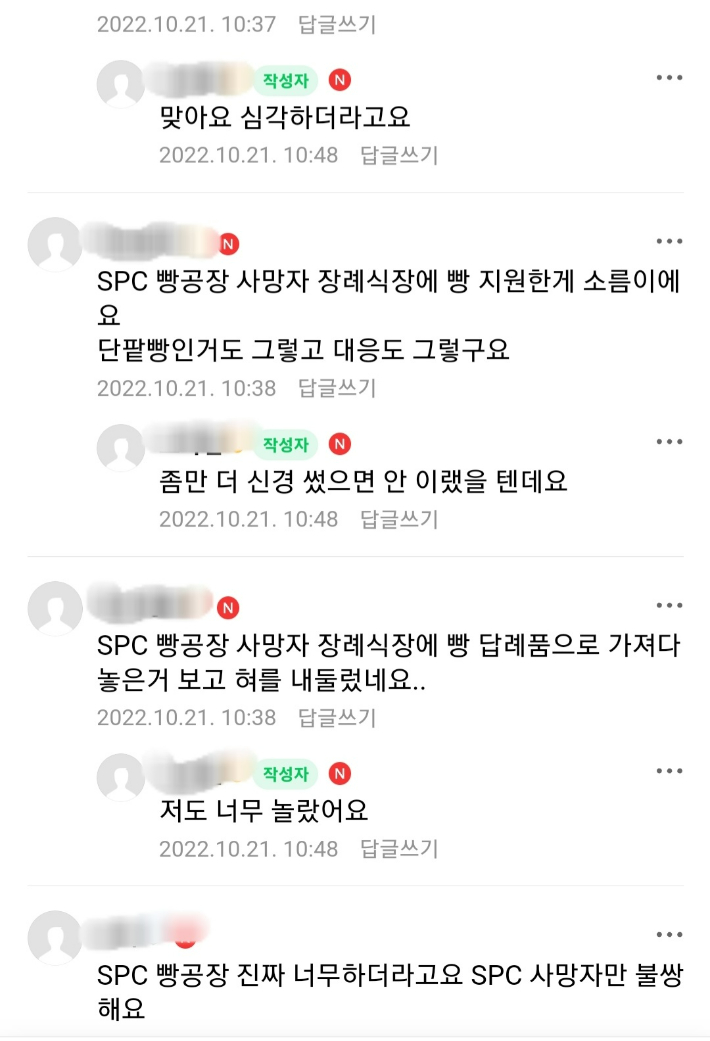
Task: Tap 답글쓰기 under '맞아요 심각하더라고요' reply
Action: click(x=399, y=155)
